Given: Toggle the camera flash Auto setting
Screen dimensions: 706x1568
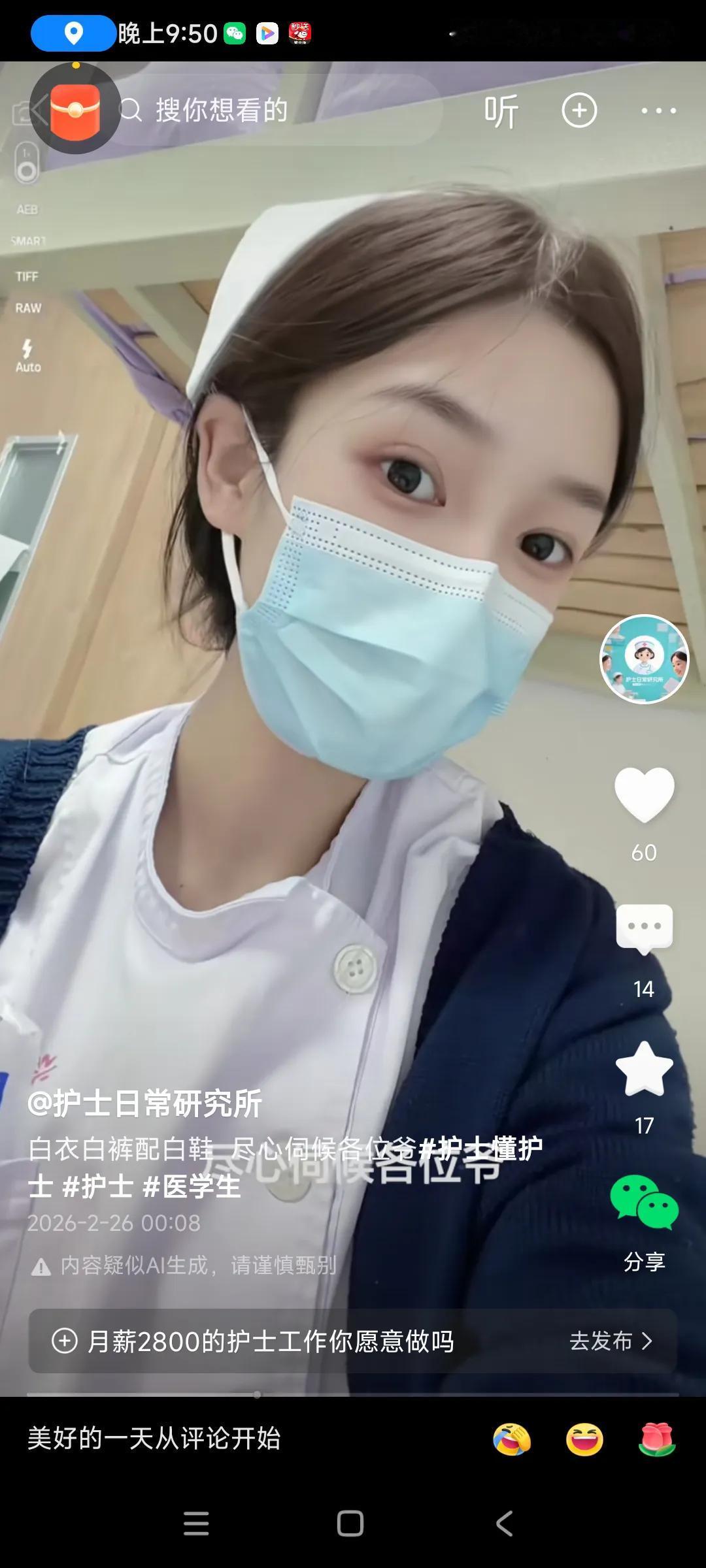Looking at the screenshot, I should point(27,353).
